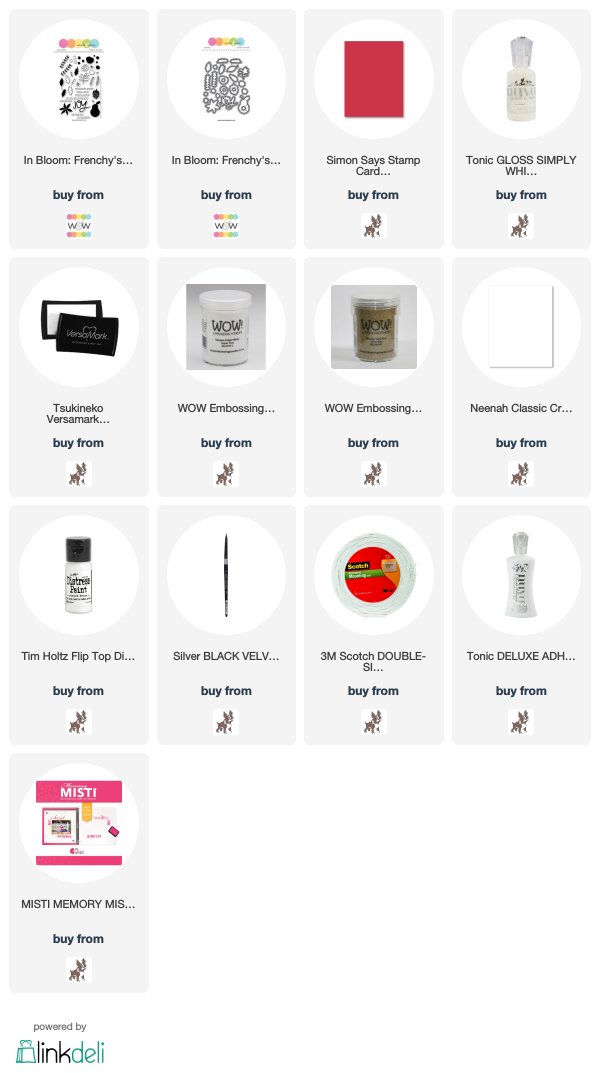
Task: Open the Tonic GLOSS SIMPLY WHI… product
Action: point(521,79)
